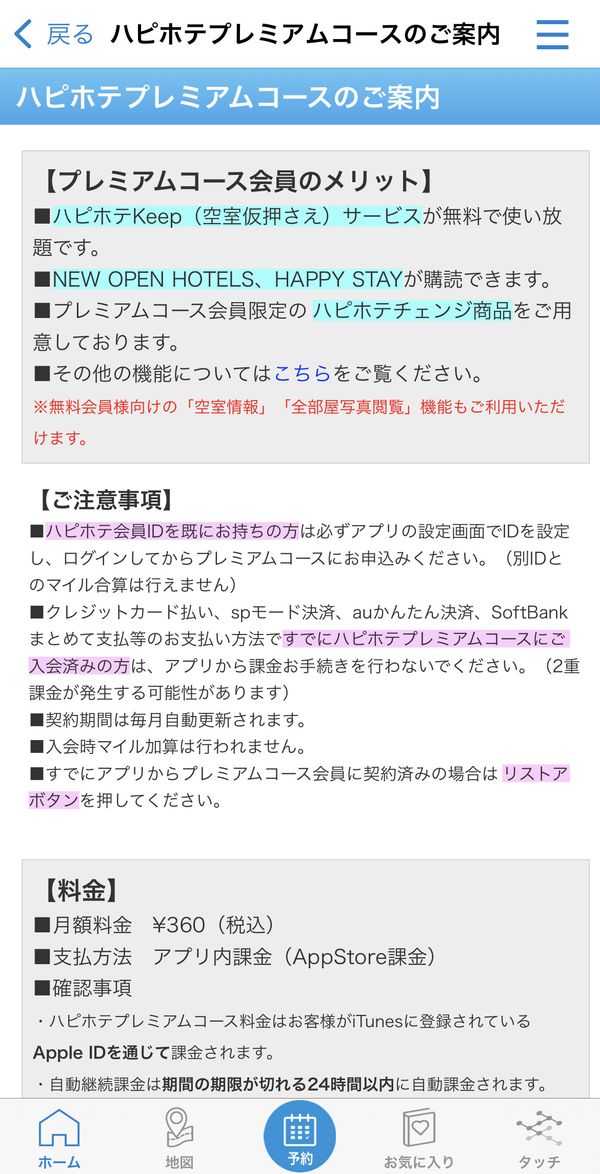
Task: Open the 予約 reservation tab
Action: coord(300,1137)
